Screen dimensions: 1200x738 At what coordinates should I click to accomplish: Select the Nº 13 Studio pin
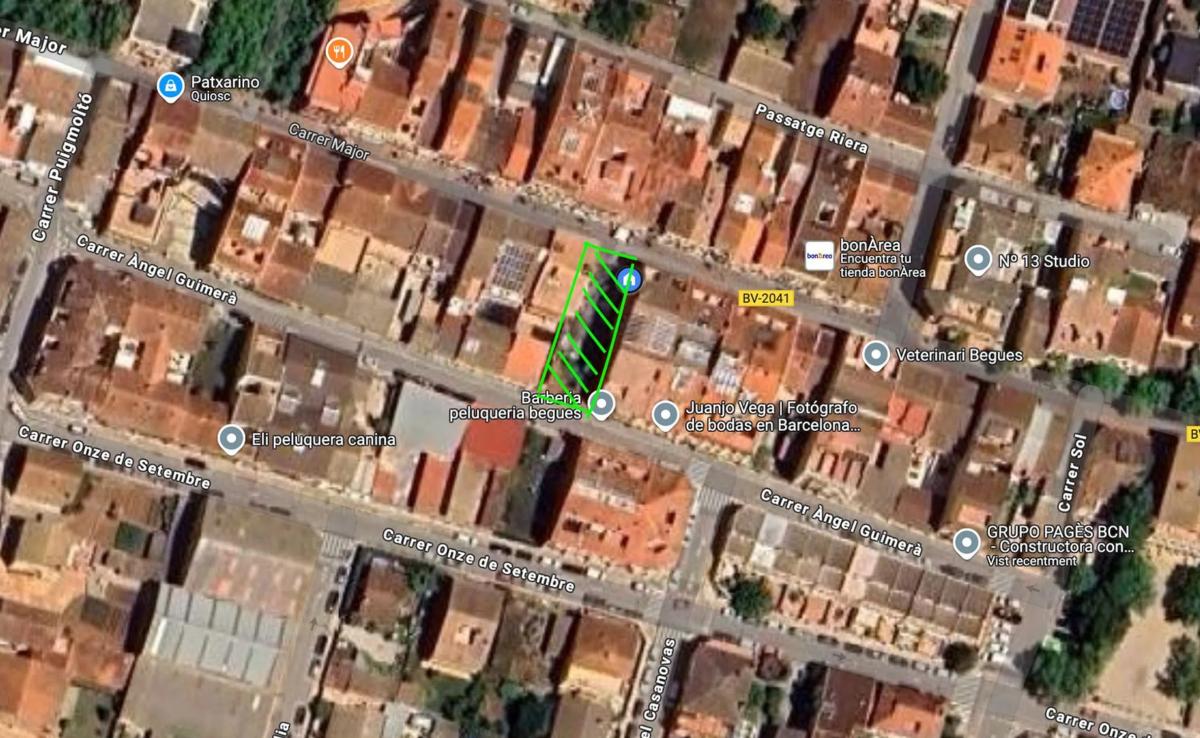coord(979,261)
